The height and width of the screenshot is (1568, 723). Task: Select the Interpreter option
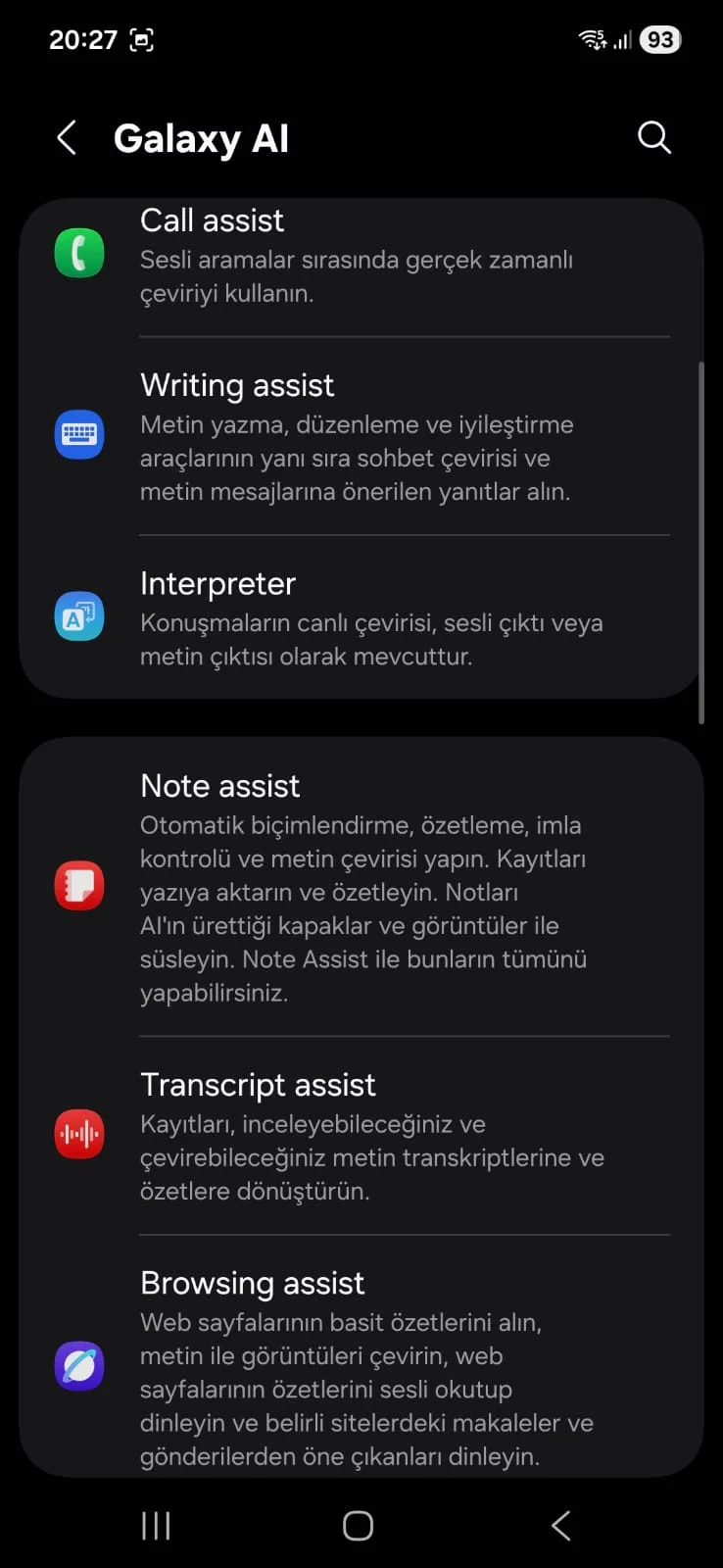(x=361, y=617)
